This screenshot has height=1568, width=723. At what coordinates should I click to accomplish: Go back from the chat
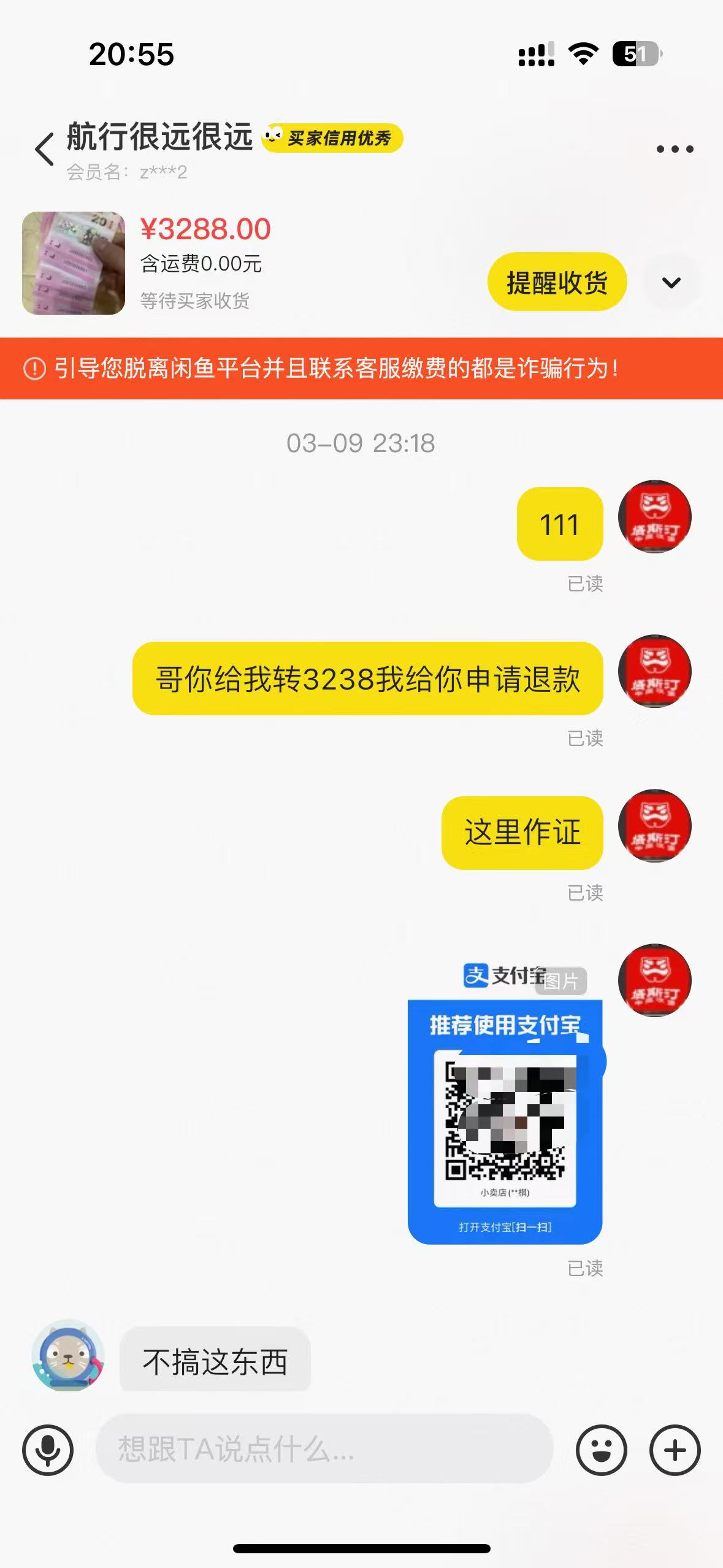click(44, 149)
